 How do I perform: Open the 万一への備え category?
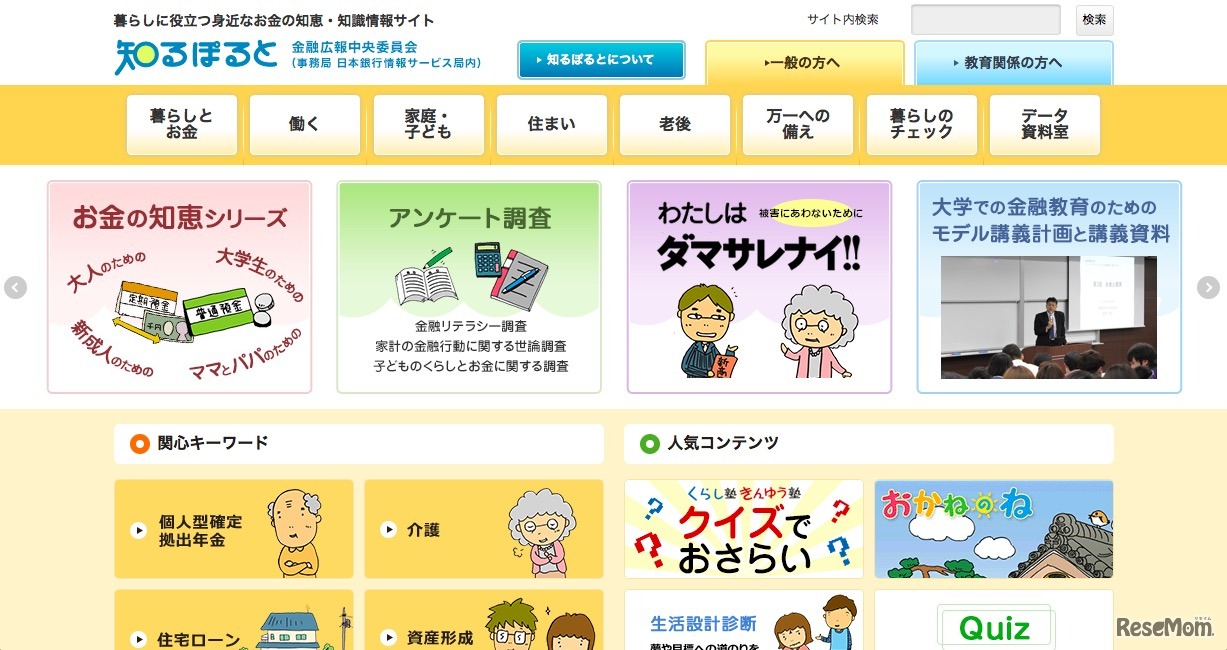click(x=798, y=124)
